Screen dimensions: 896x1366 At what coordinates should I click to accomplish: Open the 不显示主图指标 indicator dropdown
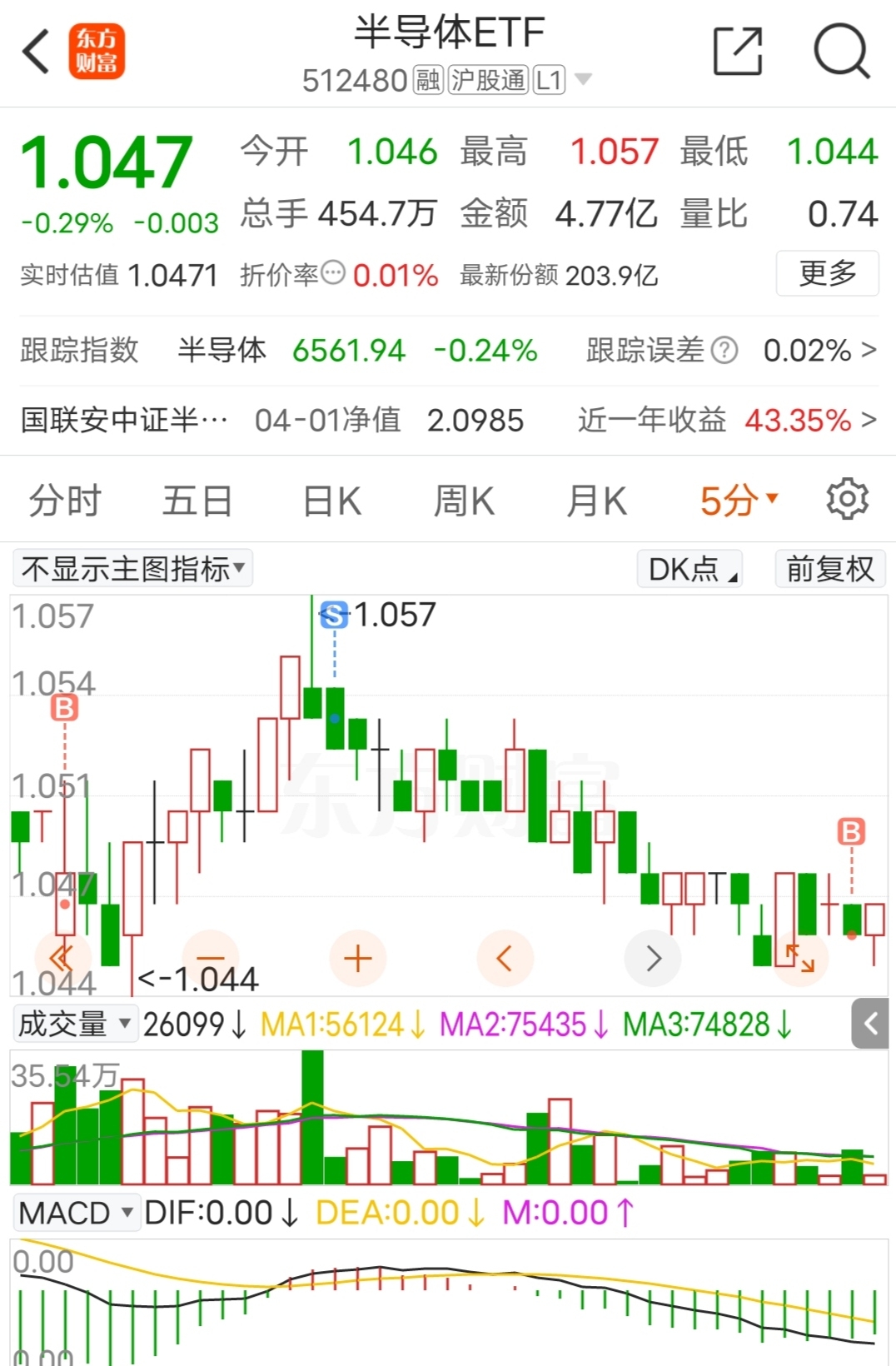132,567
